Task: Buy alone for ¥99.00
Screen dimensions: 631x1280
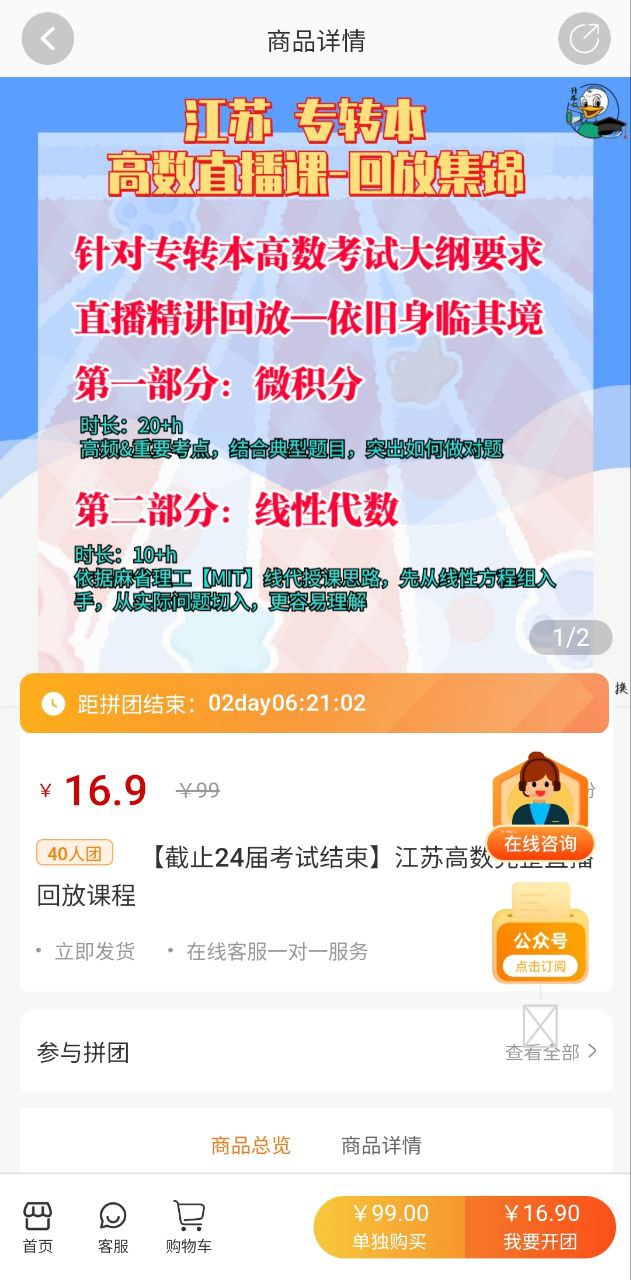Action: click(390, 1227)
